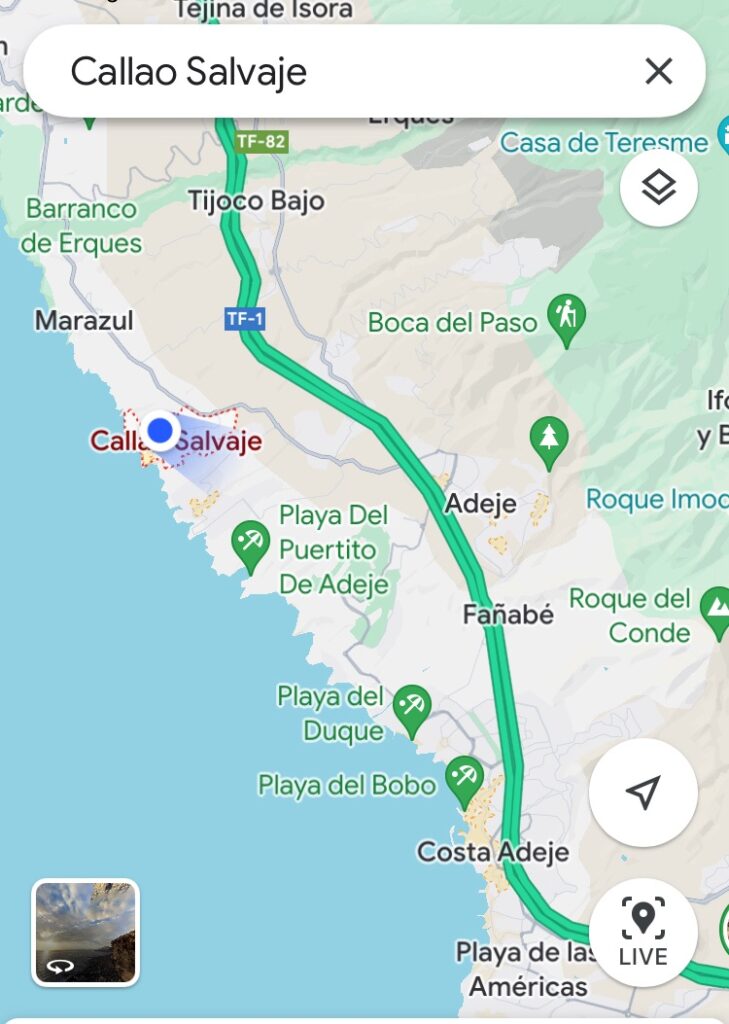Screen dimensions: 729x1024
Task: Clear the search with the X button
Action: pyautogui.click(x=658, y=72)
